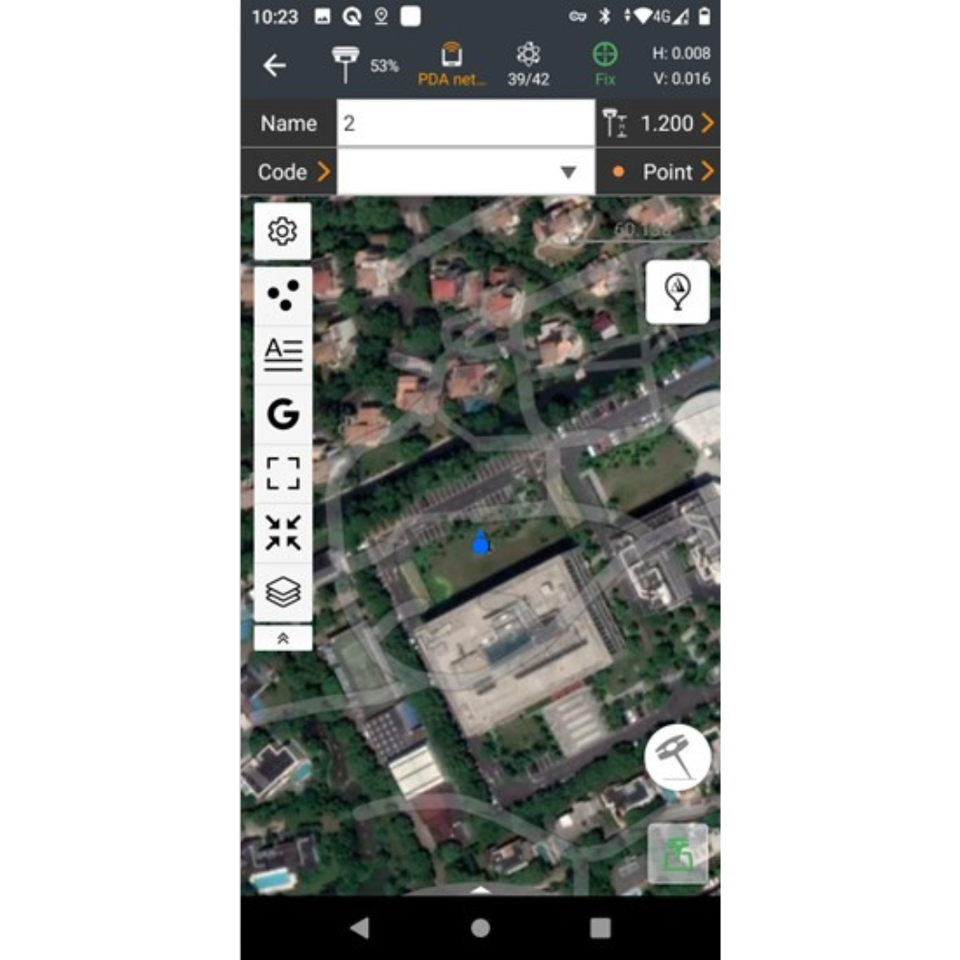Edit the point Name field
Viewport: 960px width, 960px height.
[465, 123]
